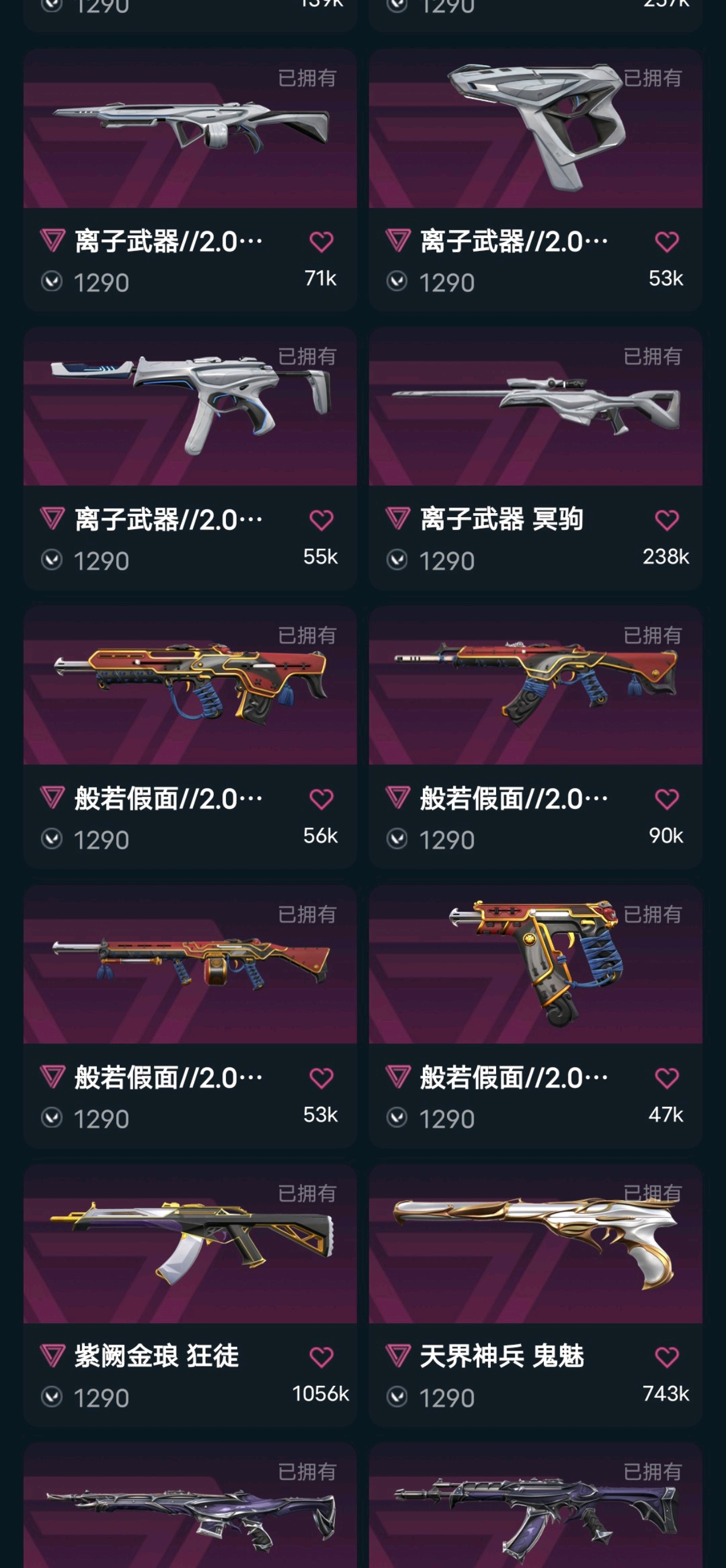Heart the 离子武器//2.0 skin showing 71k
Viewport: 726px width, 1568px height.
pos(321,242)
